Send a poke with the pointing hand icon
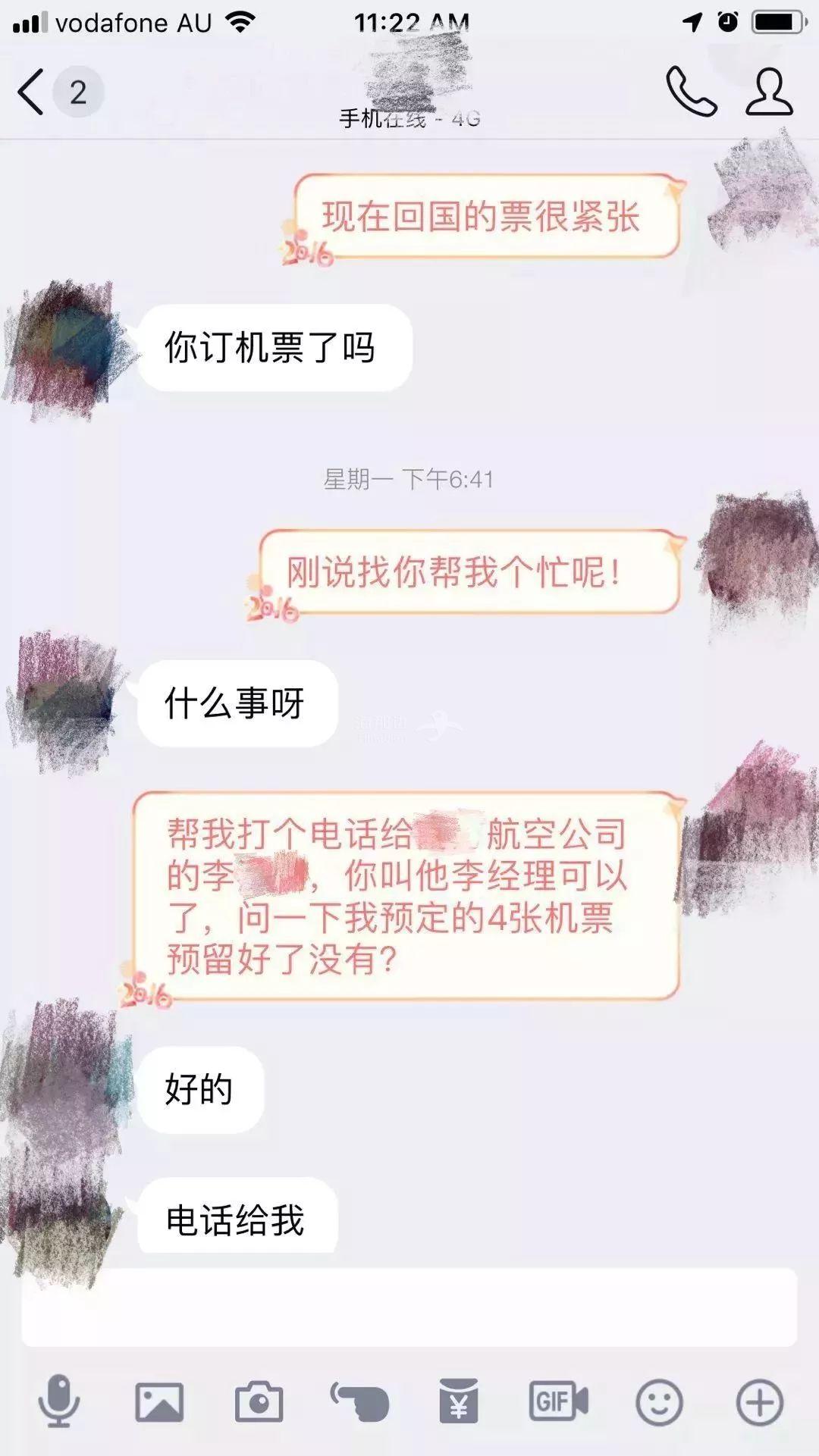Viewport: 819px width, 1456px height. pos(359,1401)
